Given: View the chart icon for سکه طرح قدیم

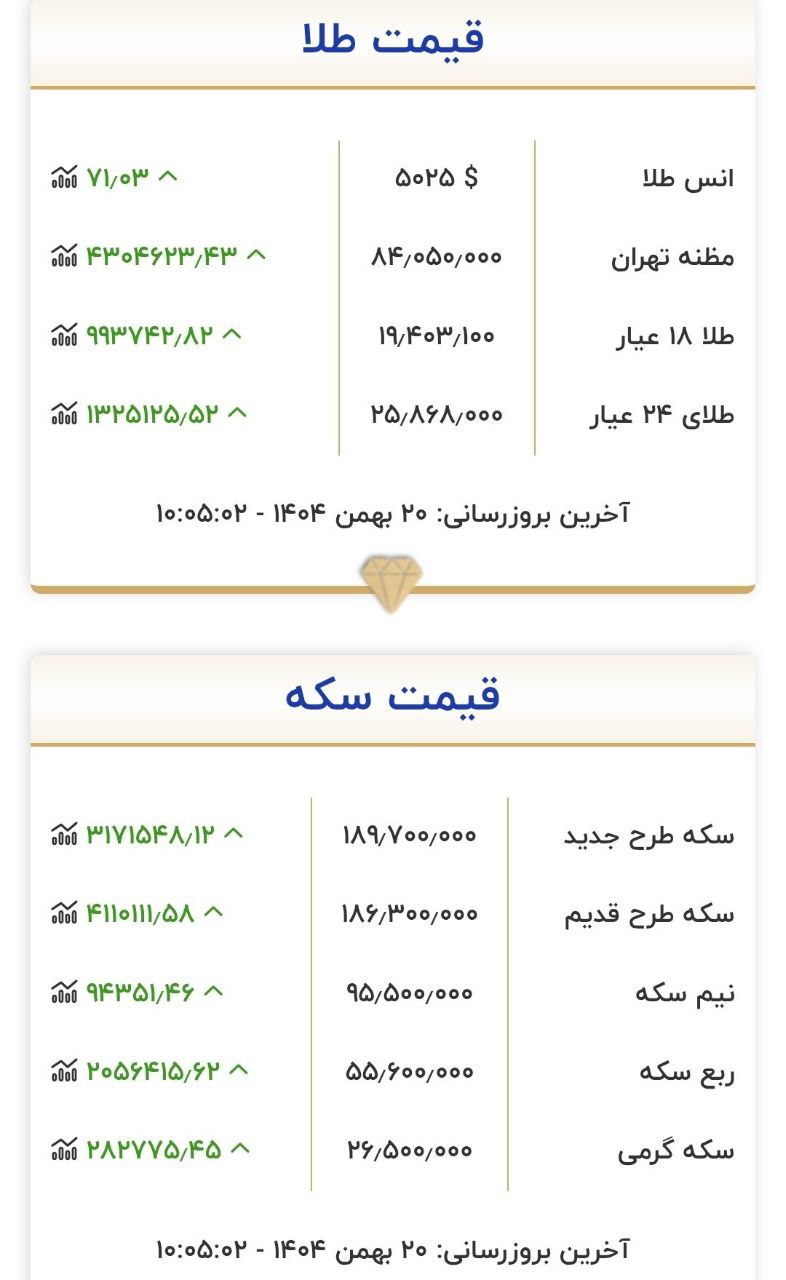Looking at the screenshot, I should [64, 913].
